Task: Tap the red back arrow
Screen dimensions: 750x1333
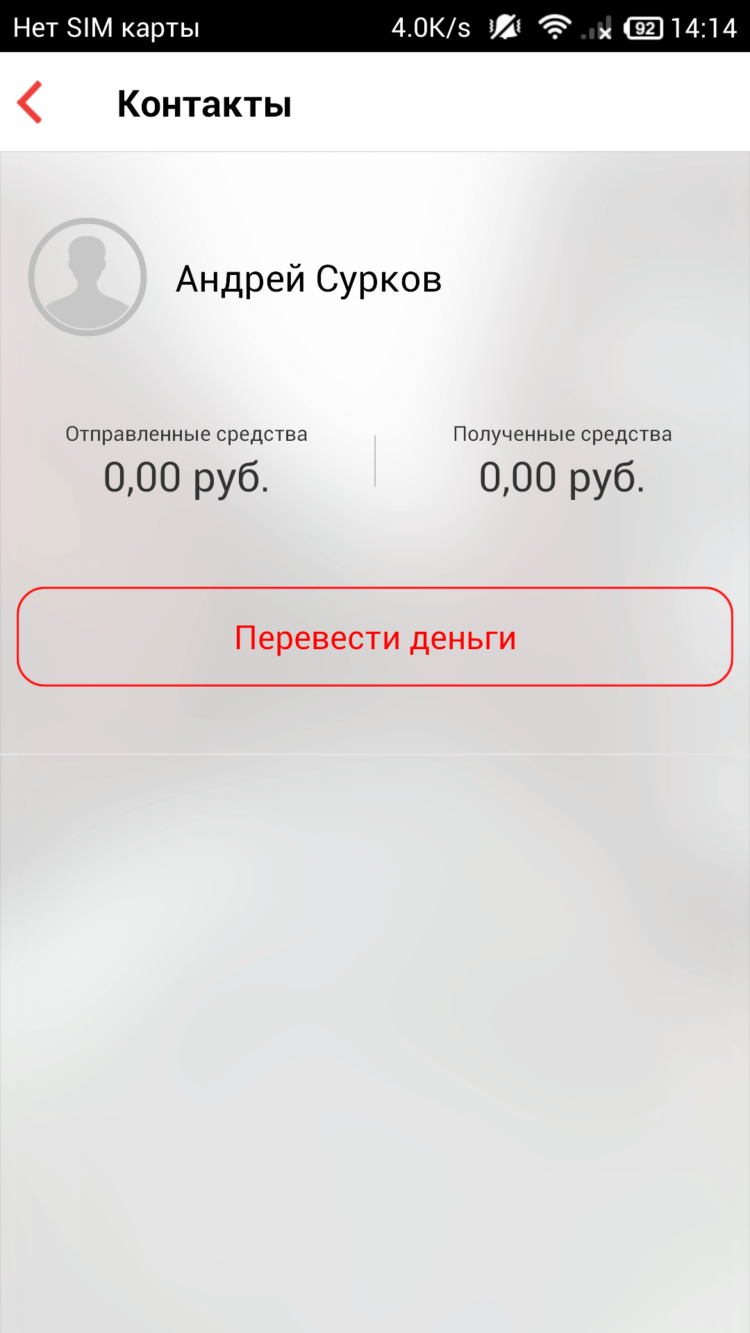Action: [x=28, y=101]
